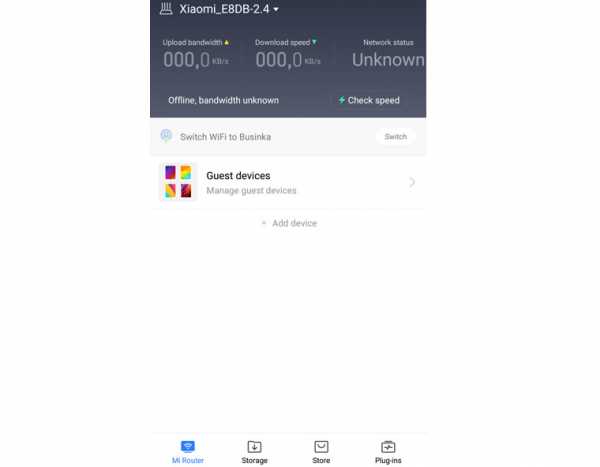Switch to the Mi Router tab

[x=187, y=452]
